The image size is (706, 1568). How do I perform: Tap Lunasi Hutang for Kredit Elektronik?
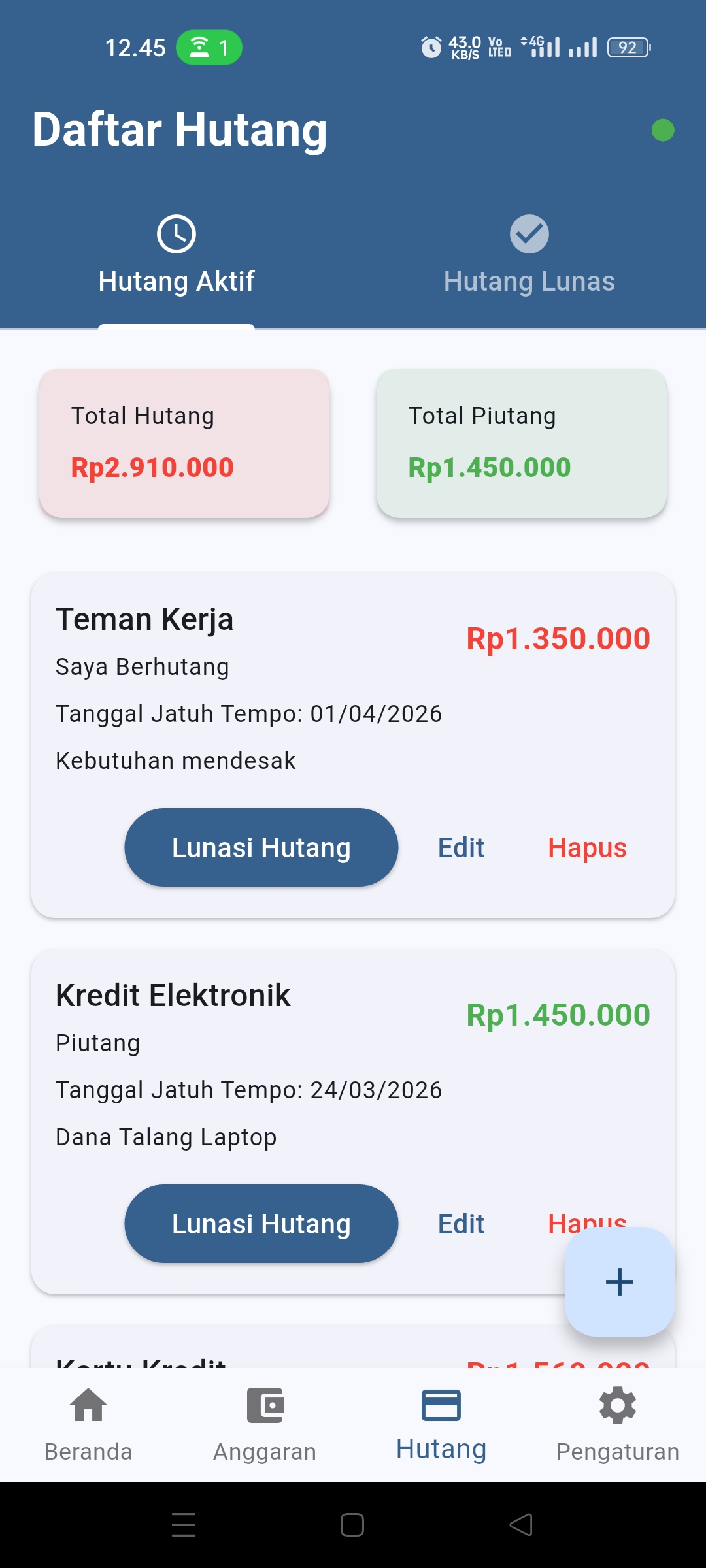click(260, 1223)
